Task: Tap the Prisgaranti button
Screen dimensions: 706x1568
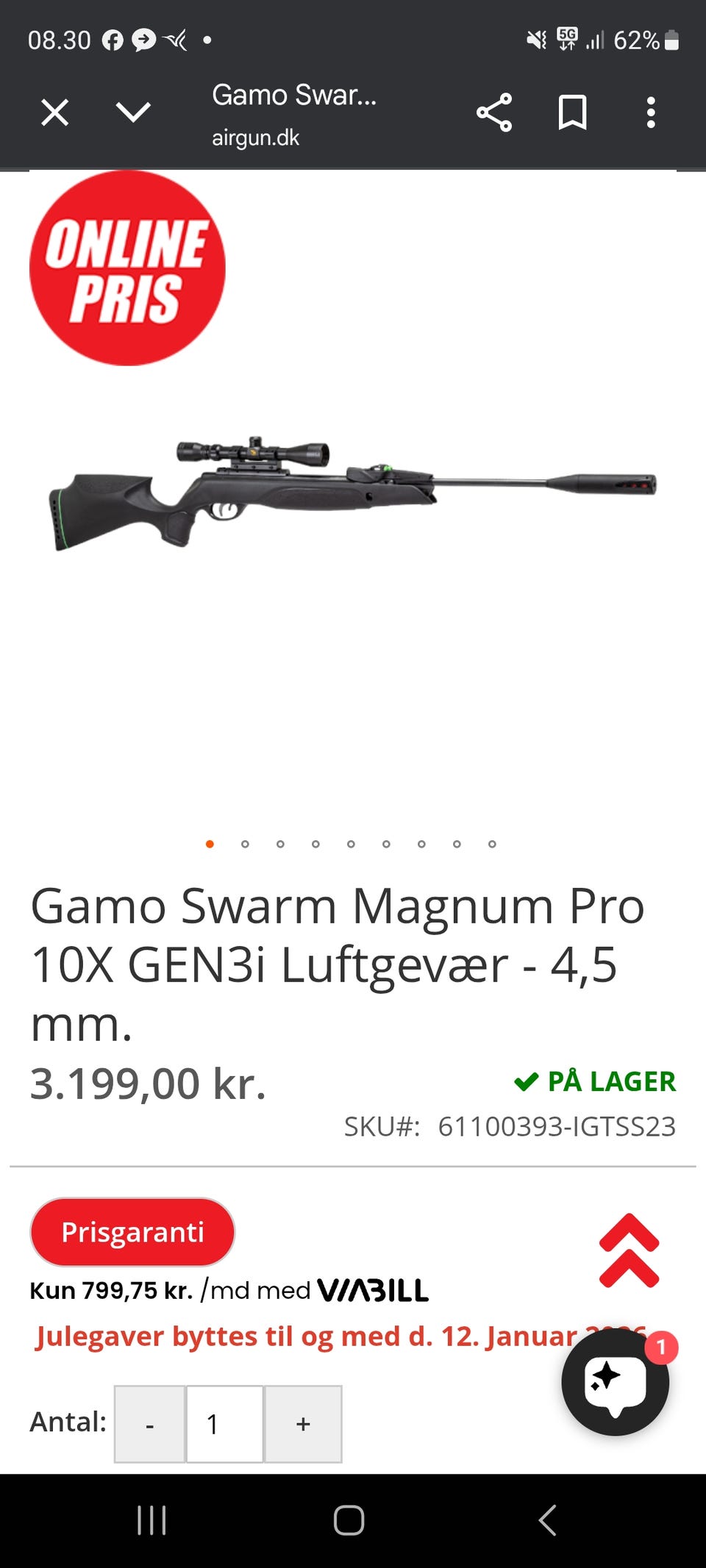Action: pyautogui.click(x=132, y=1232)
